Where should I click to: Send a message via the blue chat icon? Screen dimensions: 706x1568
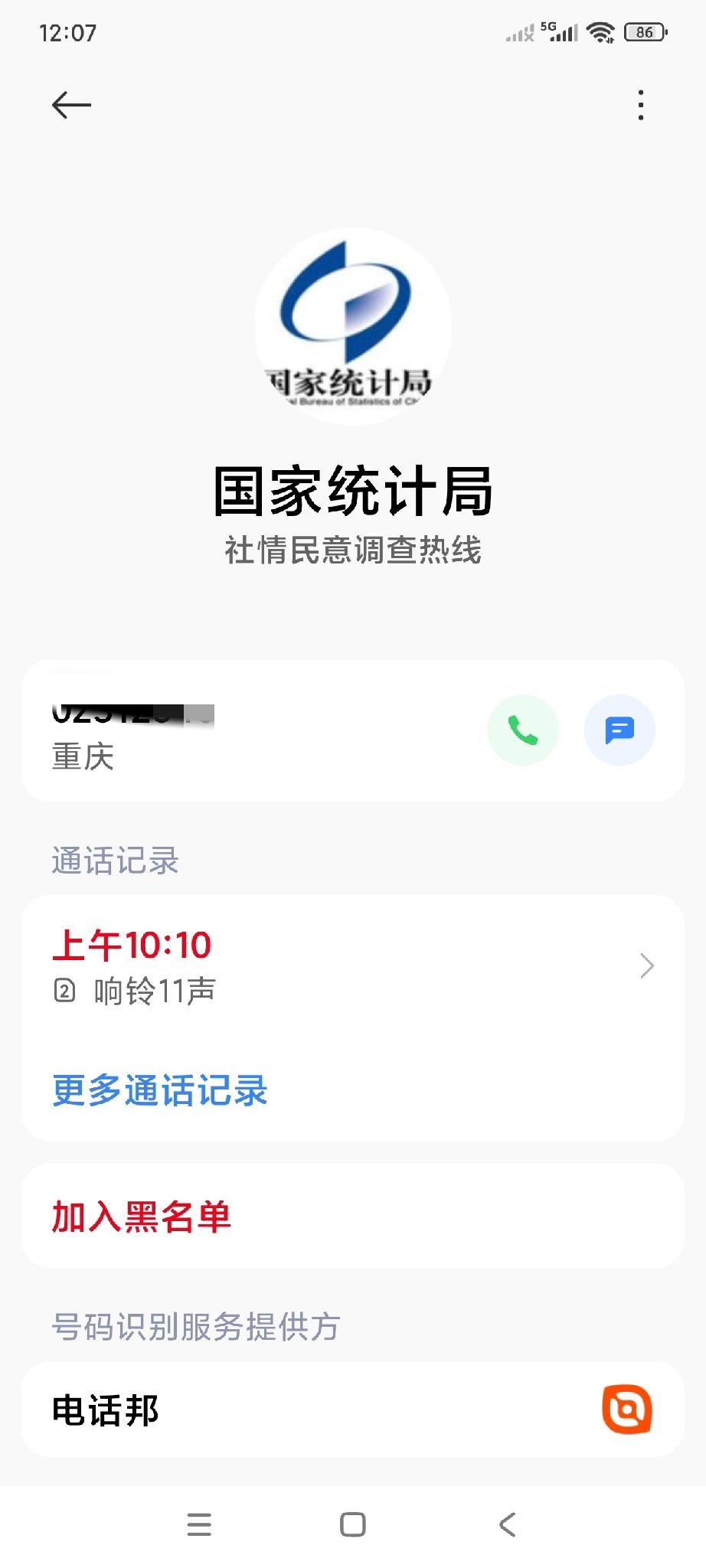point(619,730)
